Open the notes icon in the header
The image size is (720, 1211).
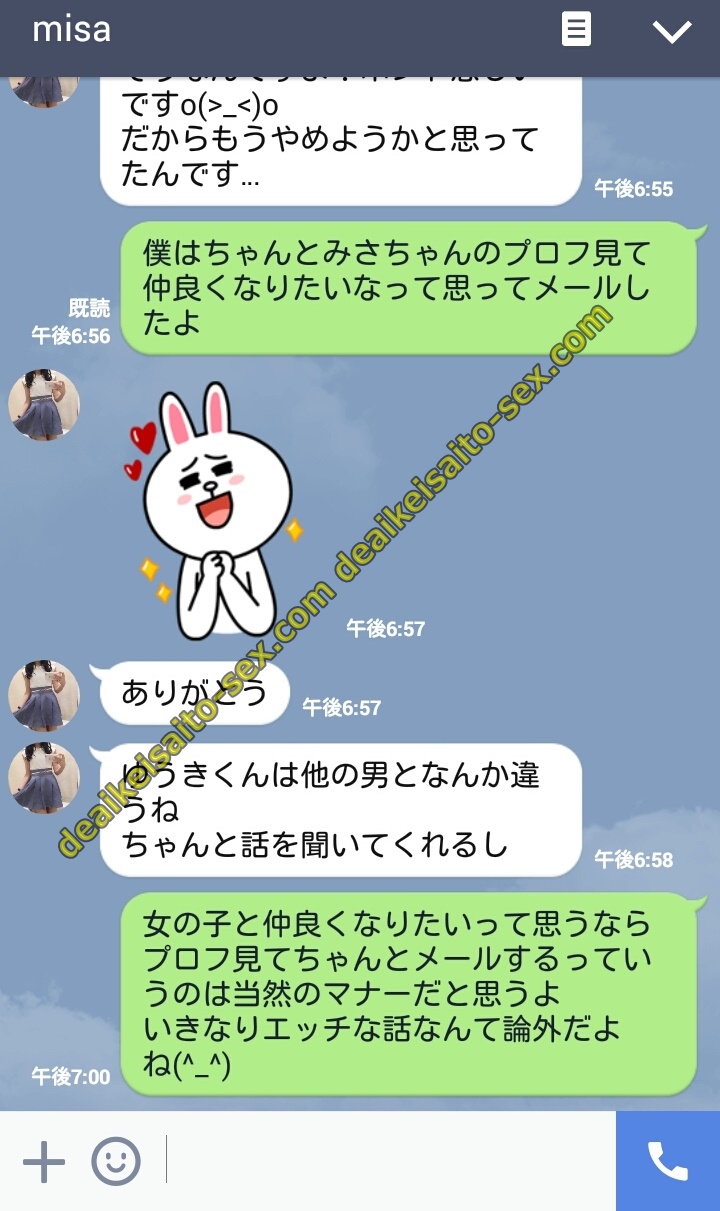click(x=576, y=30)
